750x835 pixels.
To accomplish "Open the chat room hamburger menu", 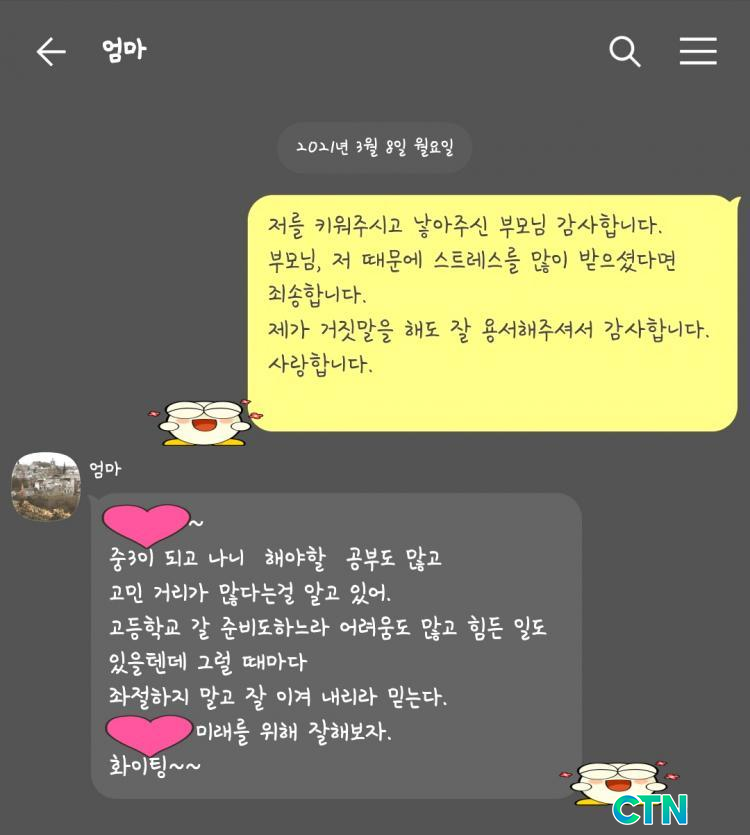I will tap(698, 51).
